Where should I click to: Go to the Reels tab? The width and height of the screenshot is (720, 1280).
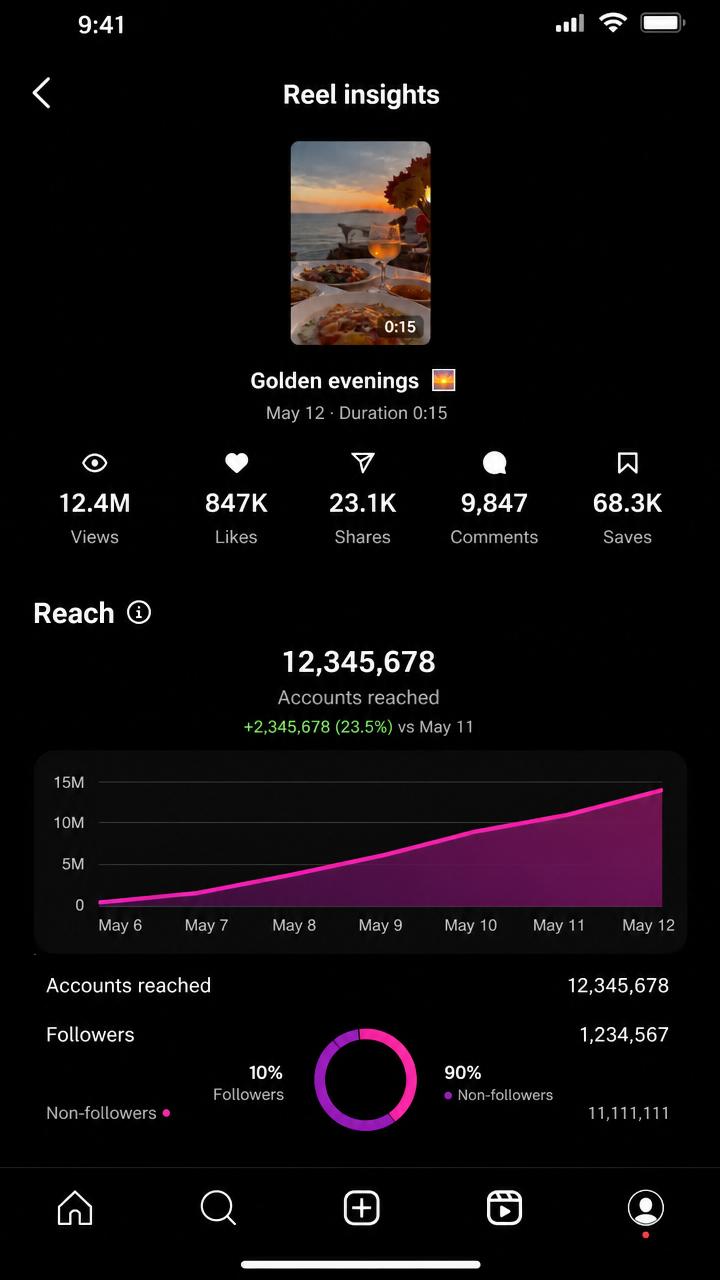click(504, 1208)
